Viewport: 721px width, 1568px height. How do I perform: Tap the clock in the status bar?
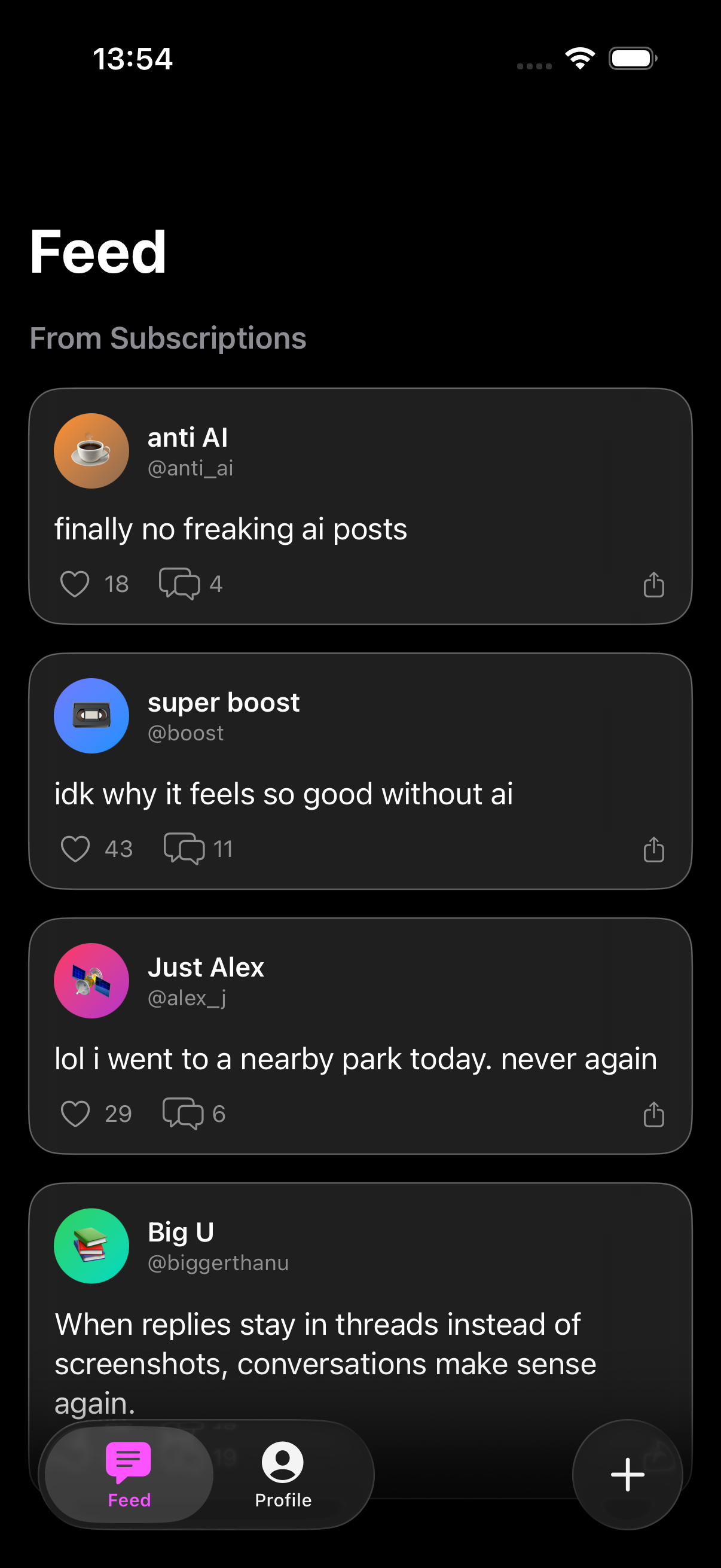(133, 59)
